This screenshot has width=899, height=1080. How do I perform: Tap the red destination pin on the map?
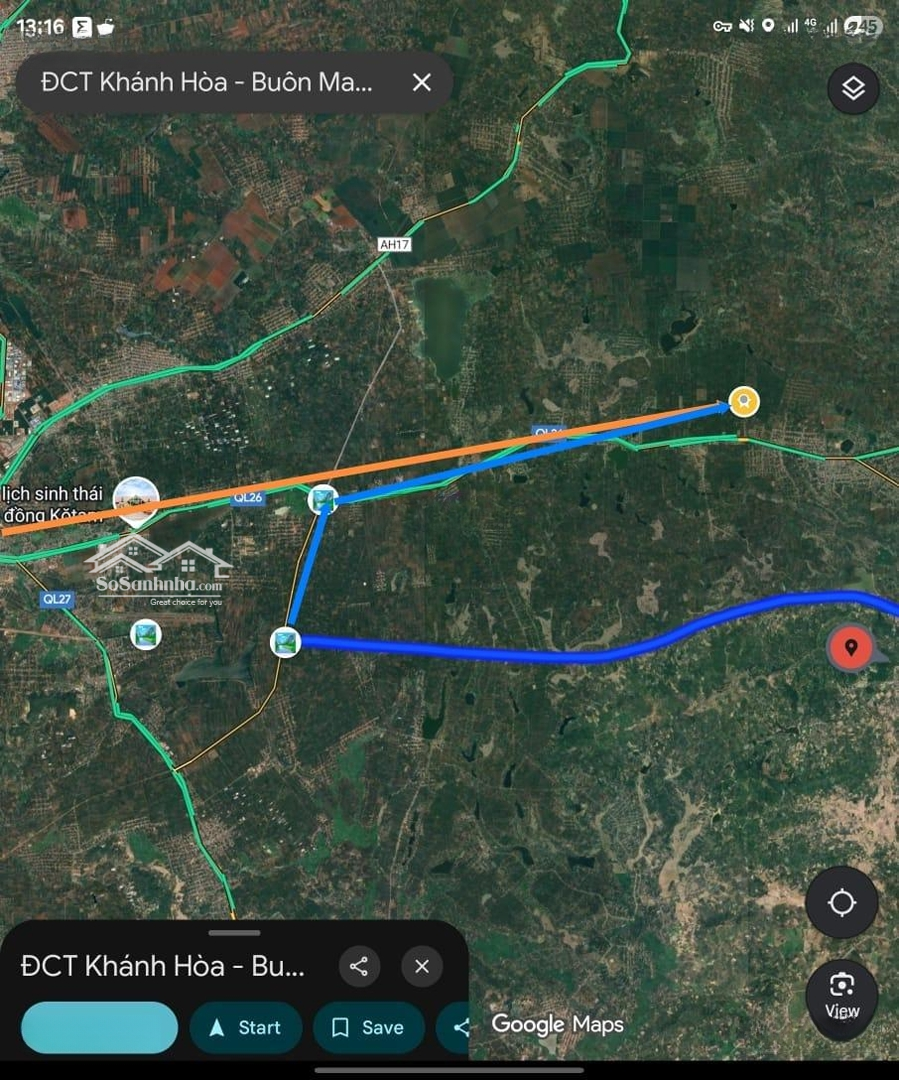850,647
